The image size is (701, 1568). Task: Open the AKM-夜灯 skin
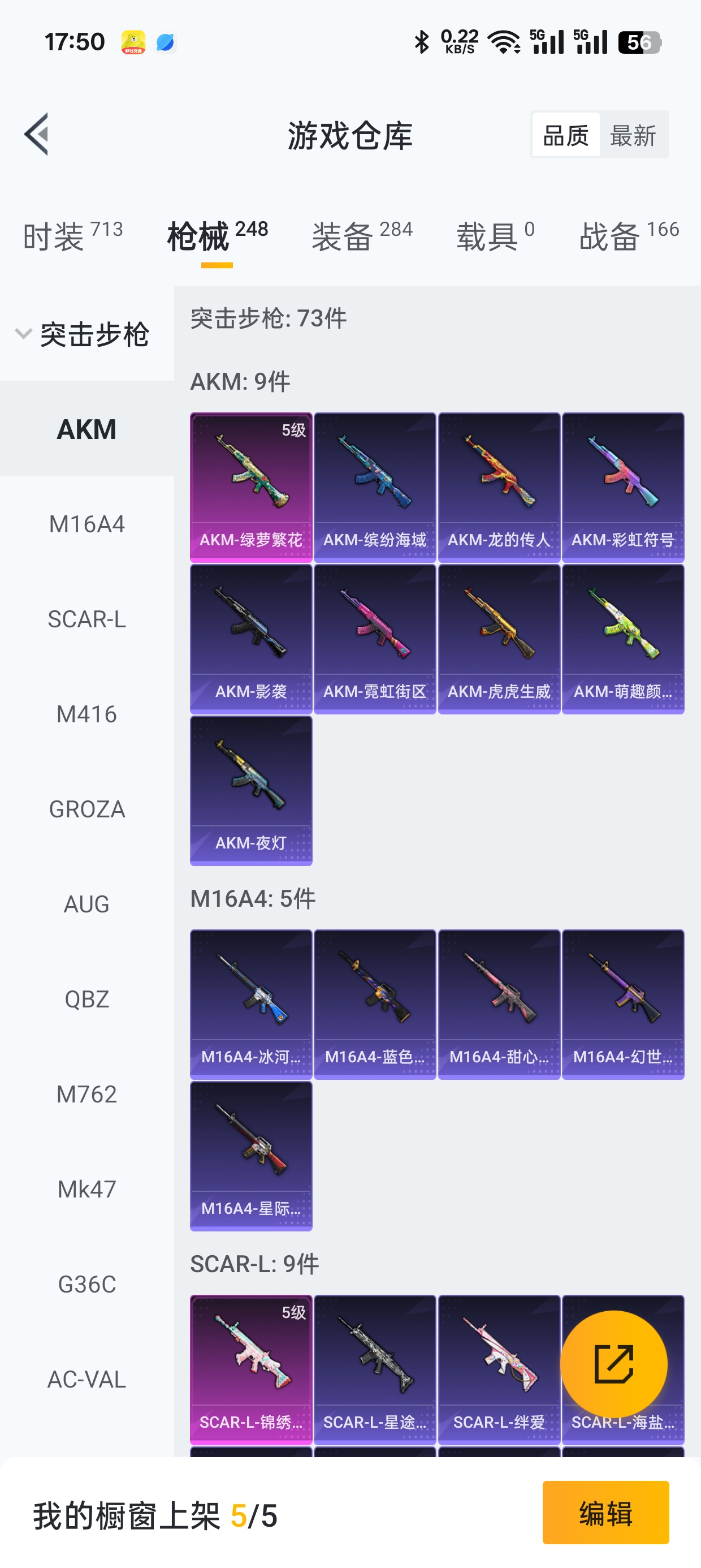(250, 790)
